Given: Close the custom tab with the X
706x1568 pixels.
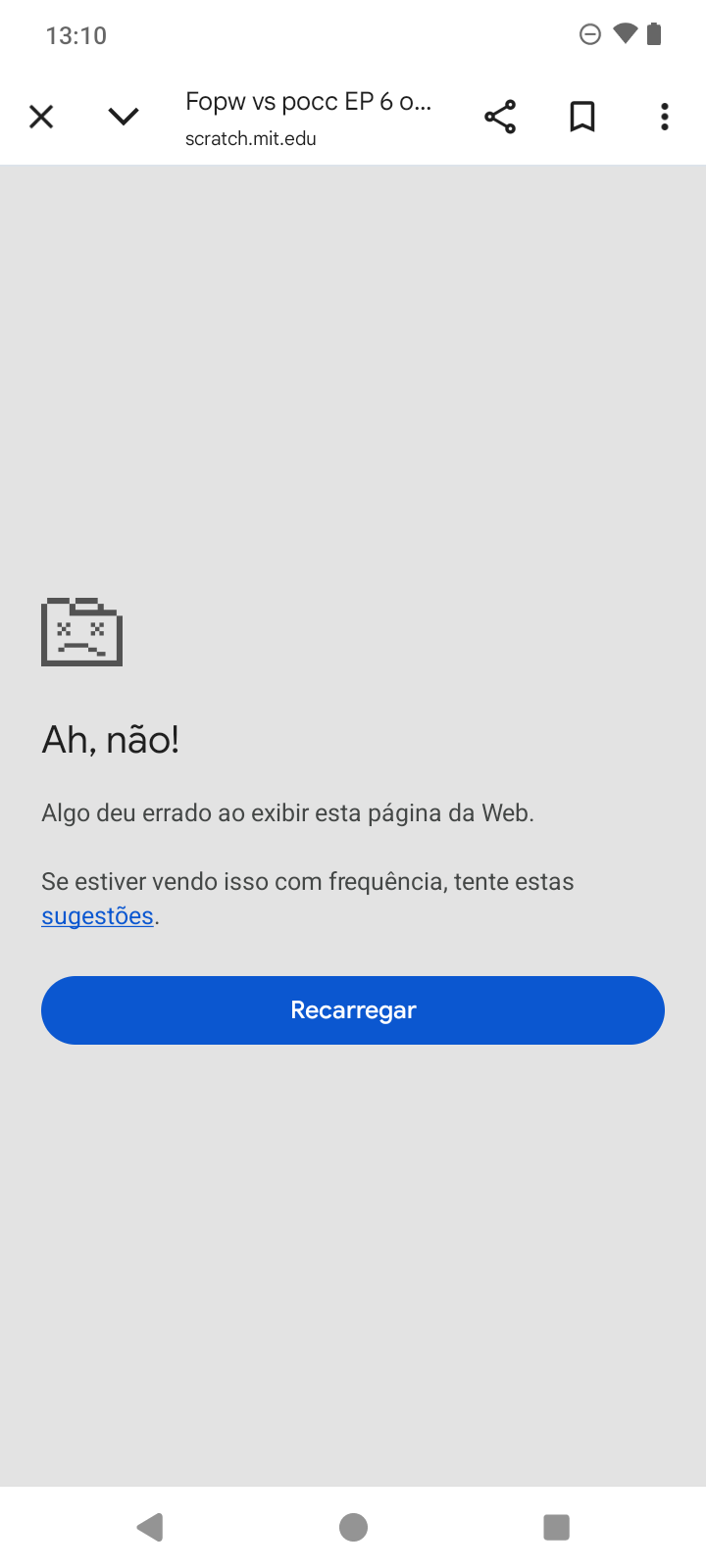Looking at the screenshot, I should point(41,117).
